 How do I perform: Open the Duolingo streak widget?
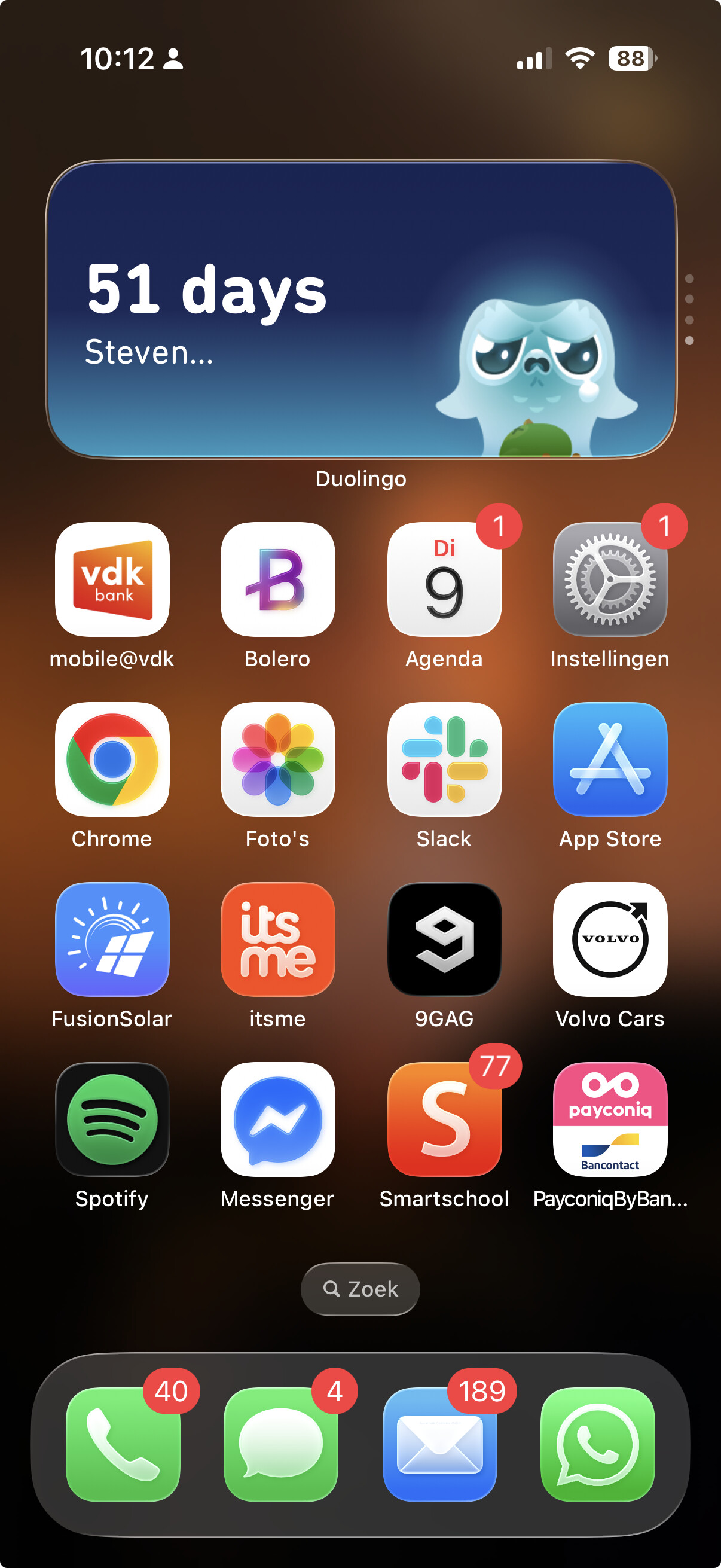tap(361, 309)
